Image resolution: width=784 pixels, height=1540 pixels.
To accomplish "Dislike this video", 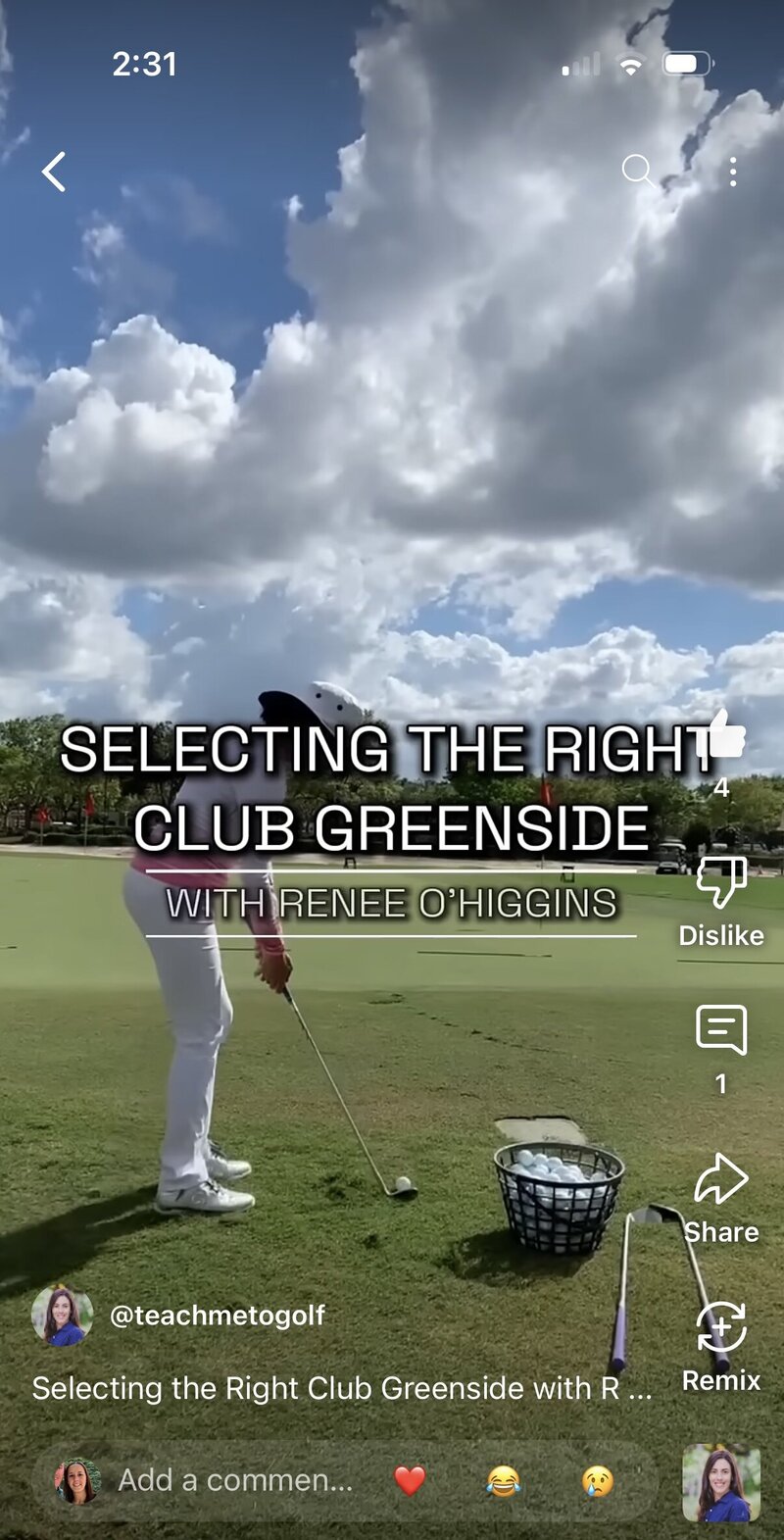I will point(721,882).
